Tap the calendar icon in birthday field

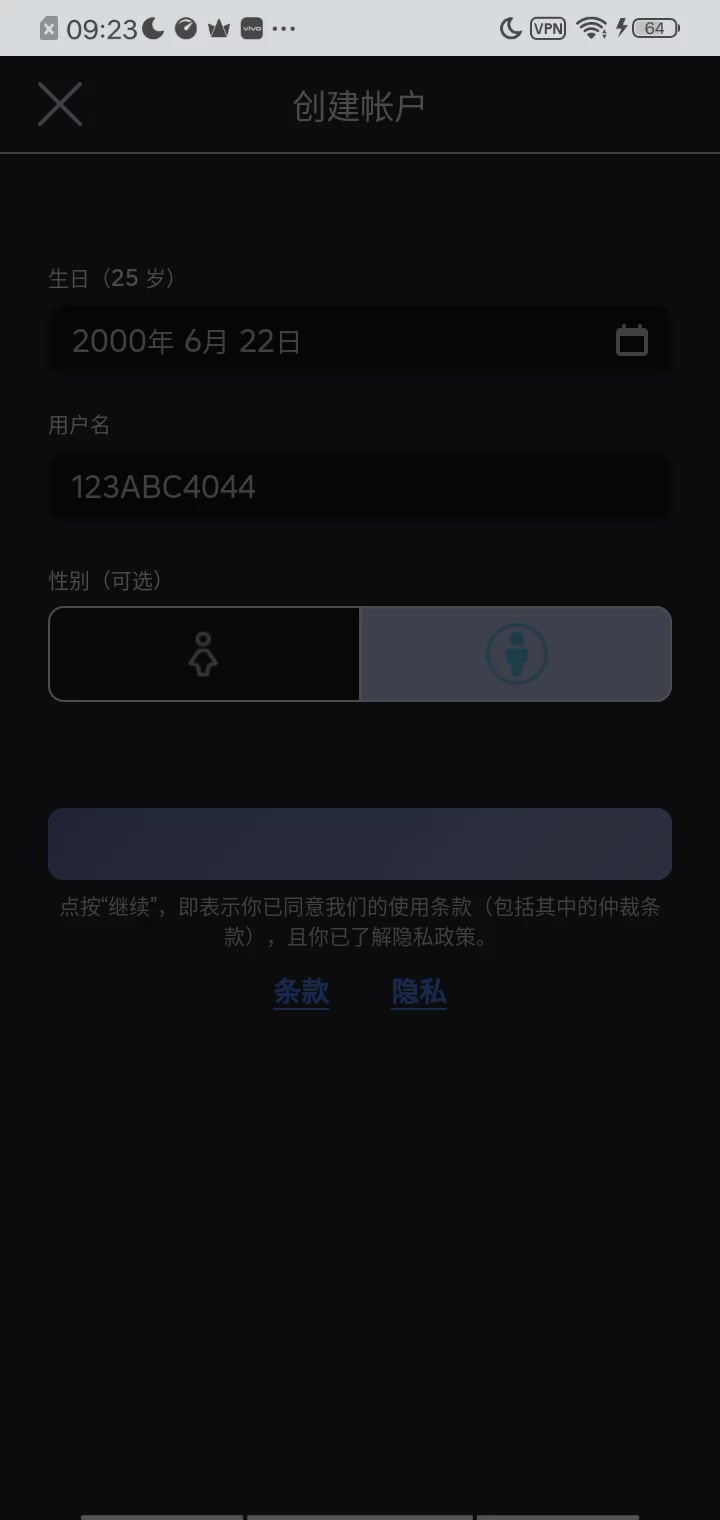[631, 341]
